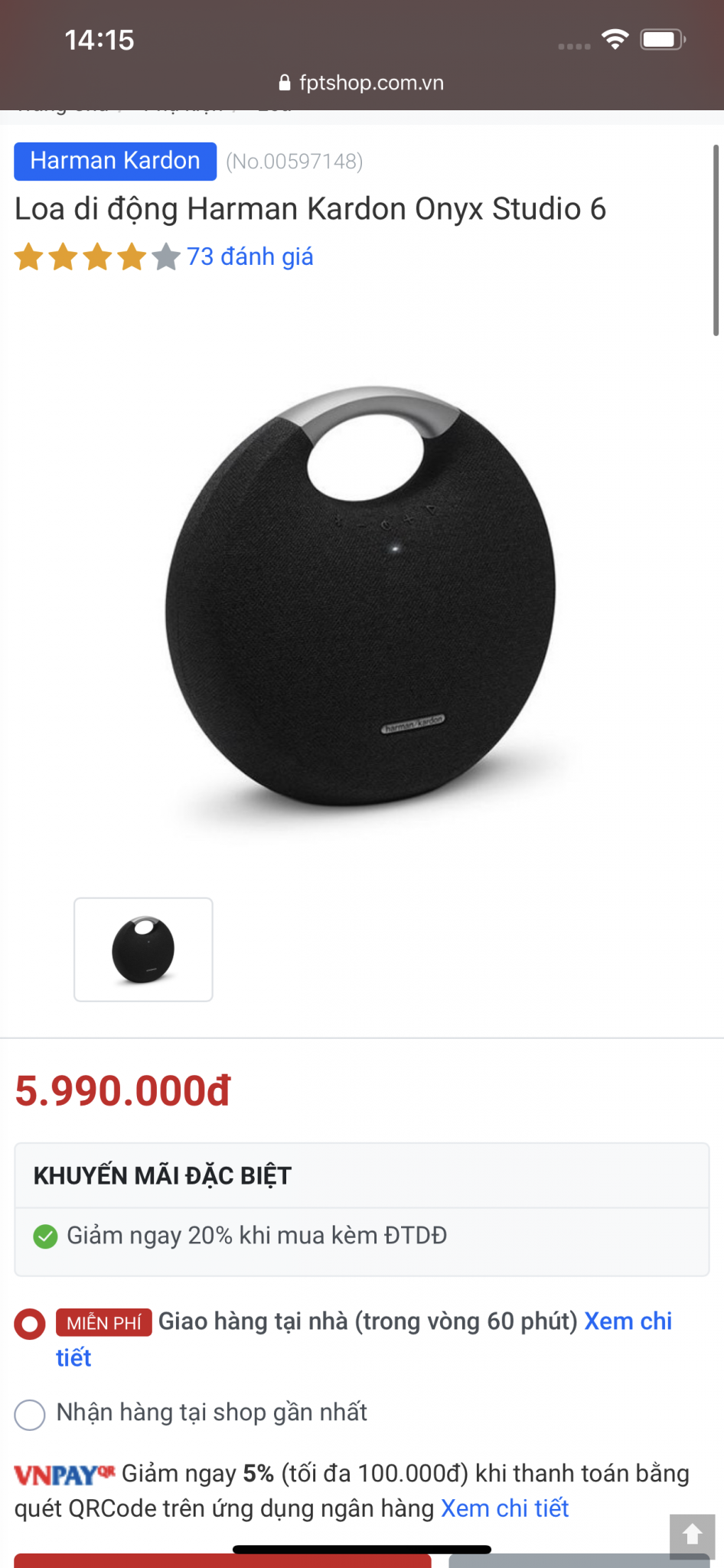Open Xem chi tiết for VNPAY discount
This screenshot has height=1568, width=724.
click(505, 1508)
